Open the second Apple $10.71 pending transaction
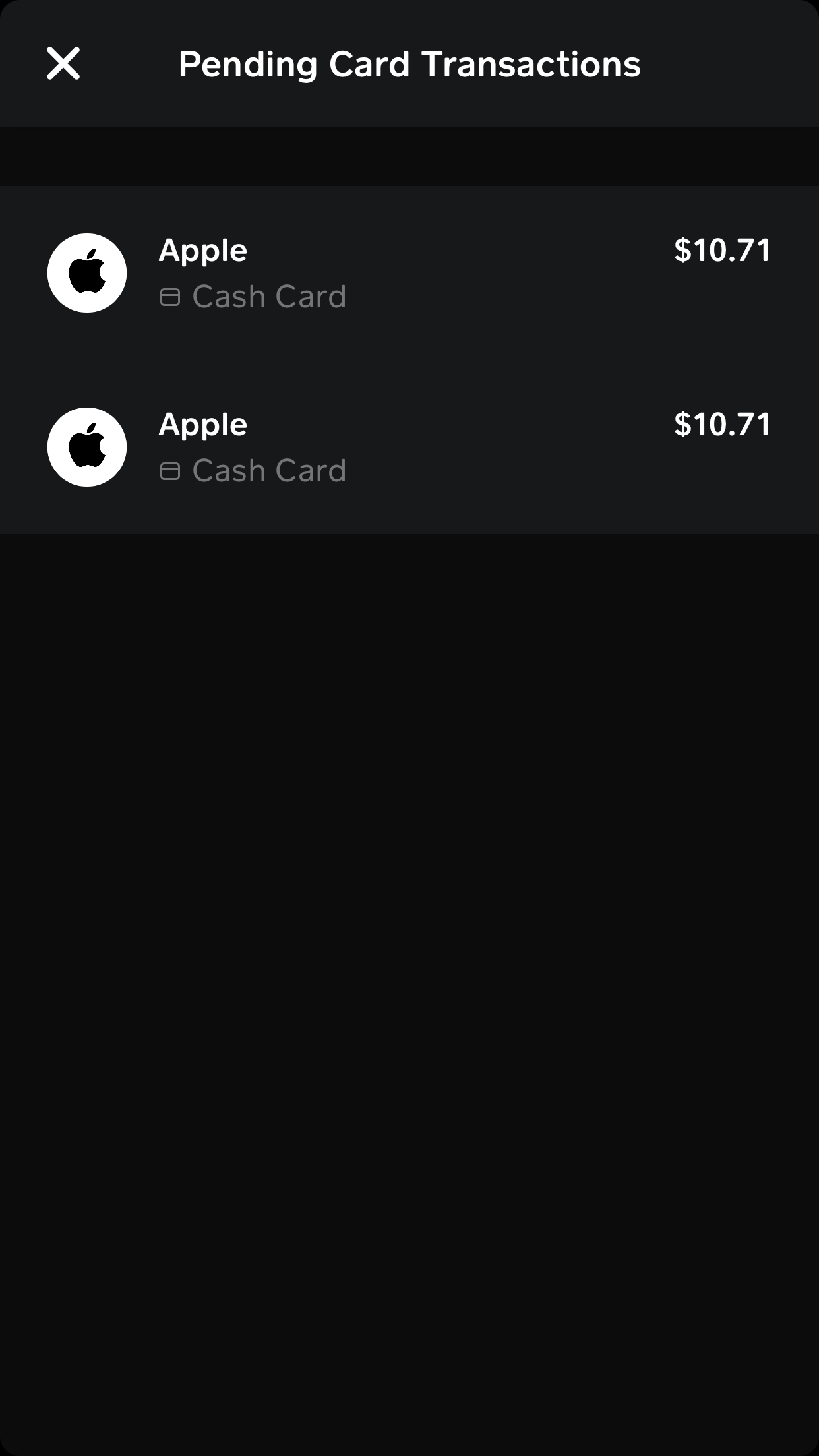Screen dimensions: 819x1456 [x=409, y=447]
